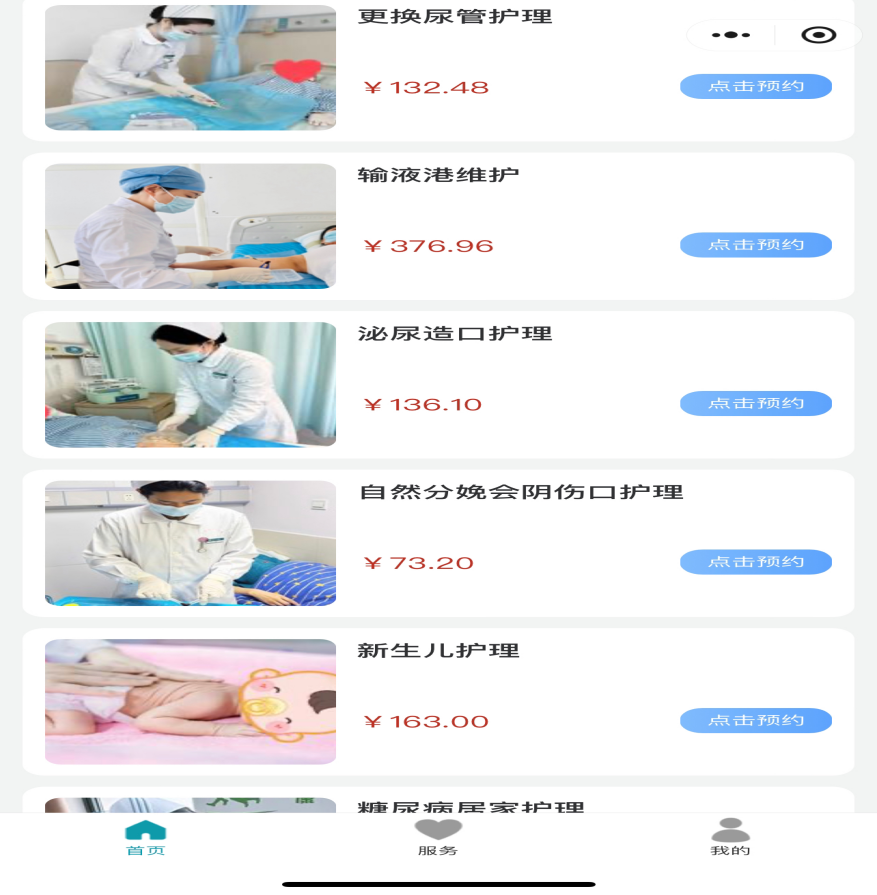Open the 输液港维护 service card
Viewport: 877px width, 895px height.
[190, 226]
